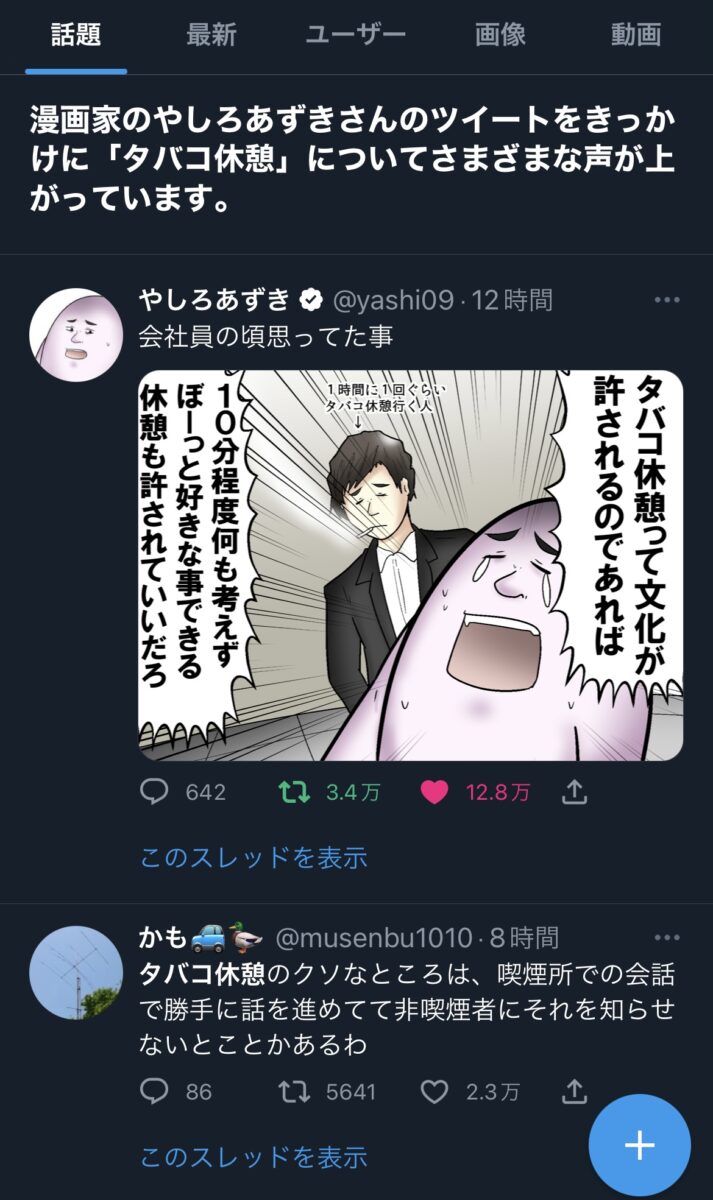Reply to やしろあずき's tweet
This screenshot has height=1200, width=713.
tap(154, 792)
